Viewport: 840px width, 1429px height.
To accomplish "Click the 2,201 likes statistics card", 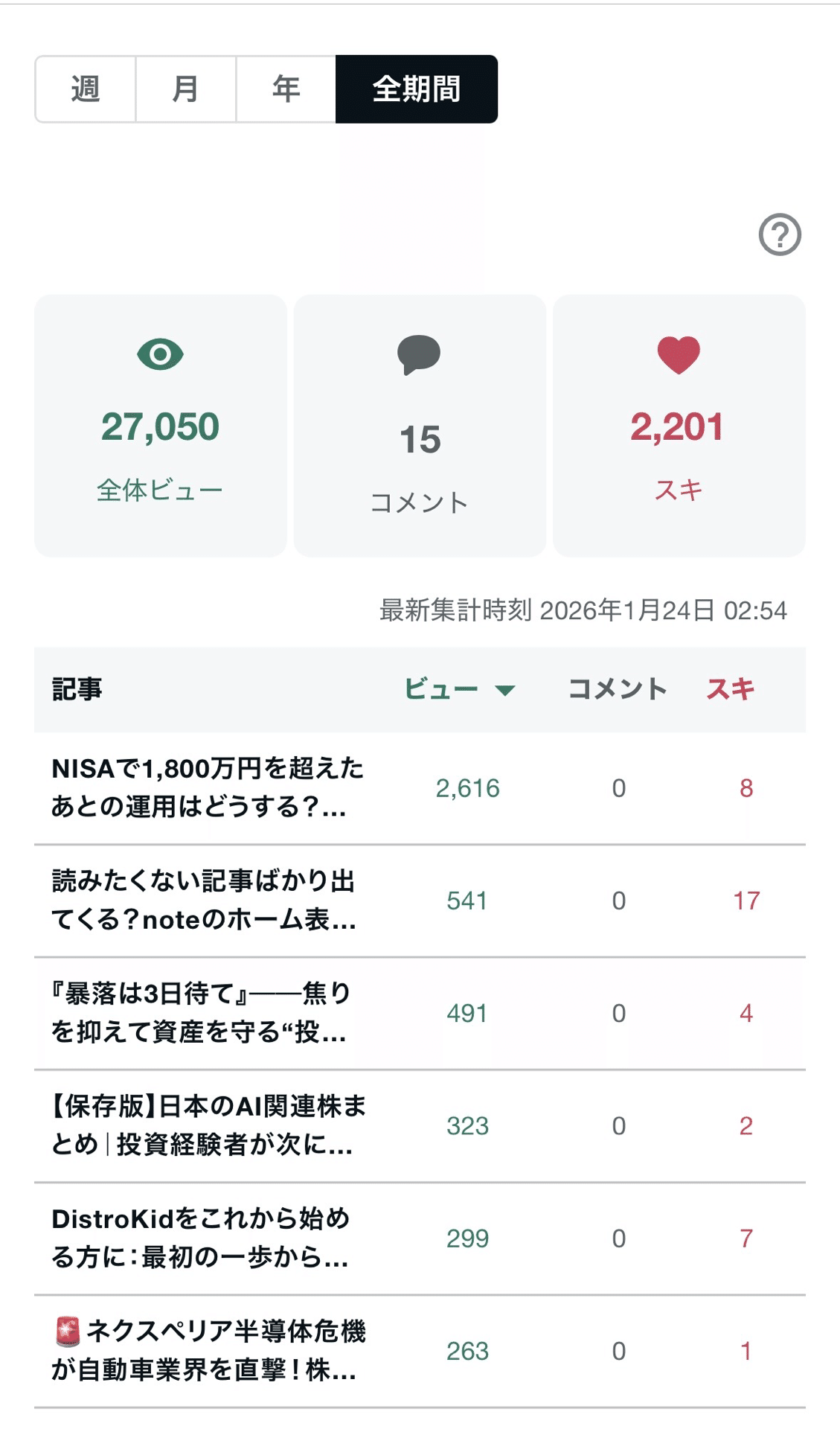I will pyautogui.click(x=679, y=424).
